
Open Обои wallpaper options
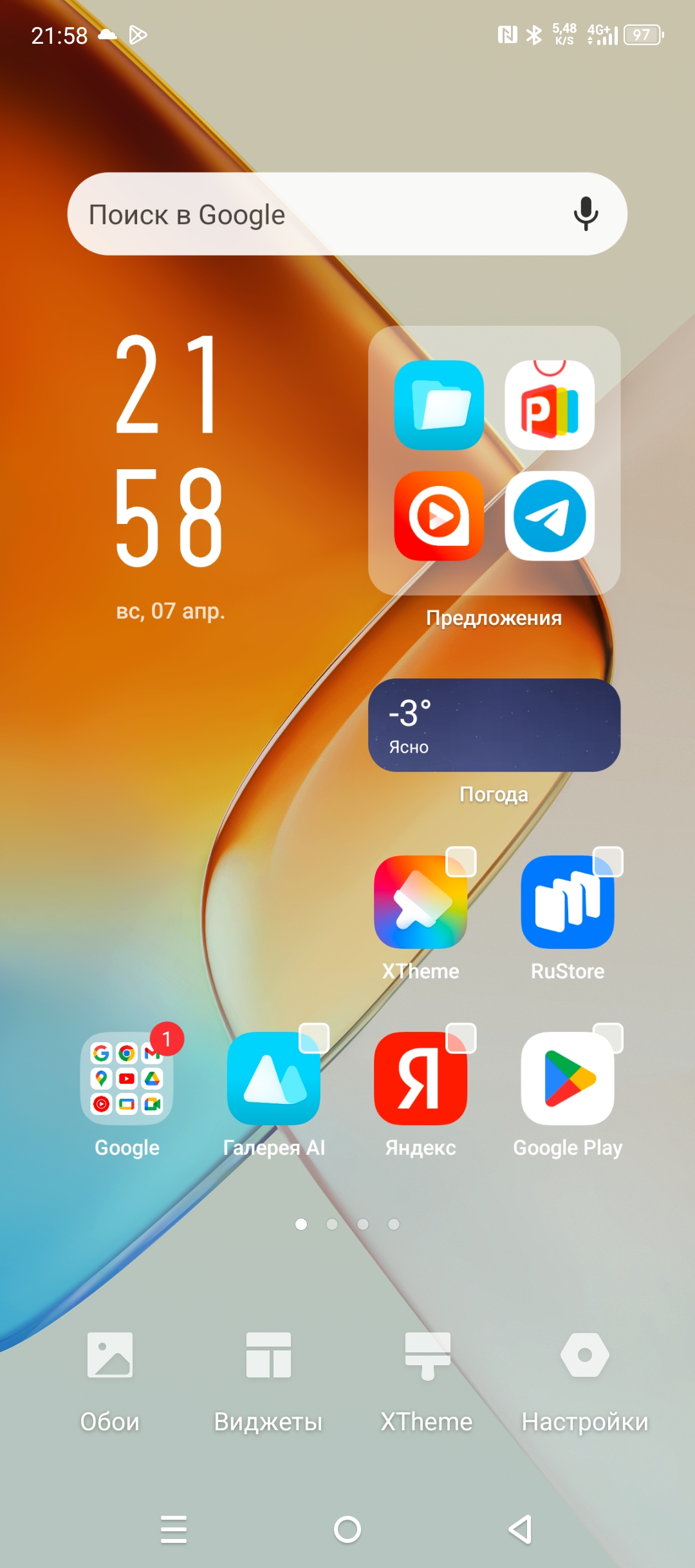110,1377
